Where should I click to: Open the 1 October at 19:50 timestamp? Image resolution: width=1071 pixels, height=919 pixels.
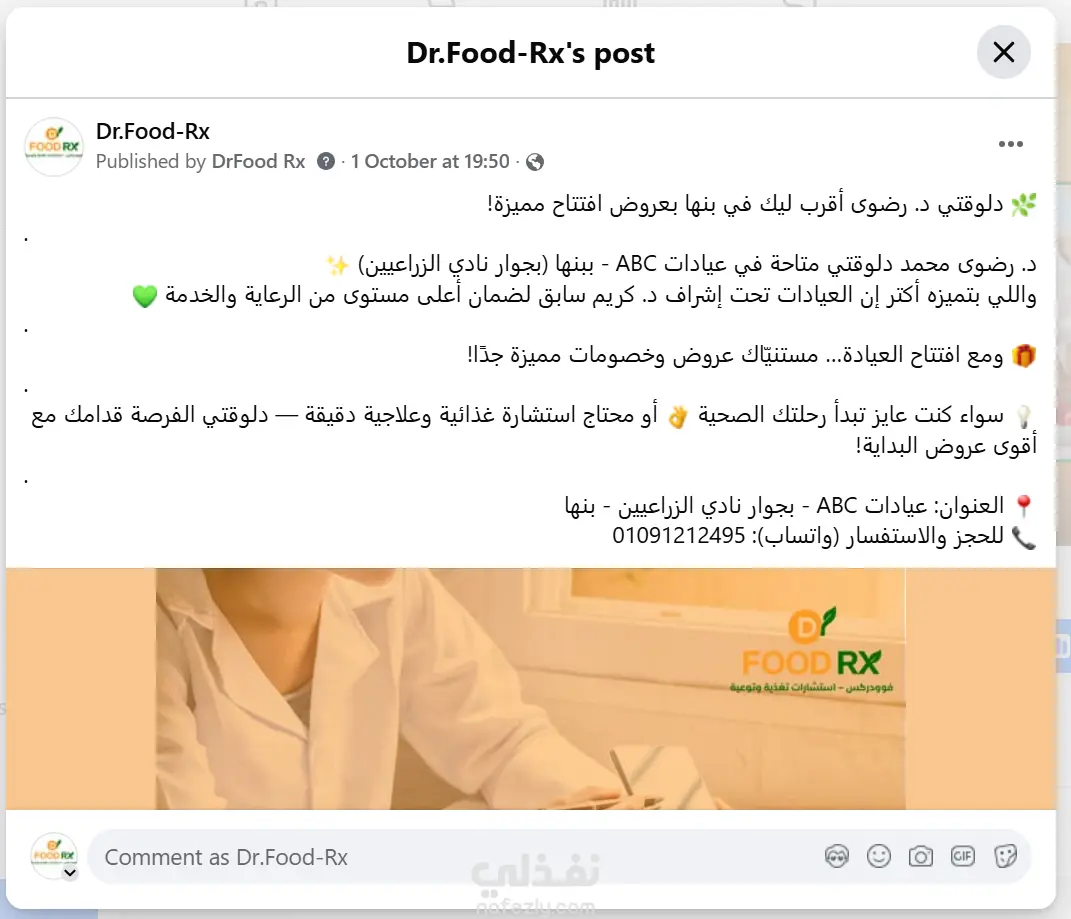pos(430,161)
